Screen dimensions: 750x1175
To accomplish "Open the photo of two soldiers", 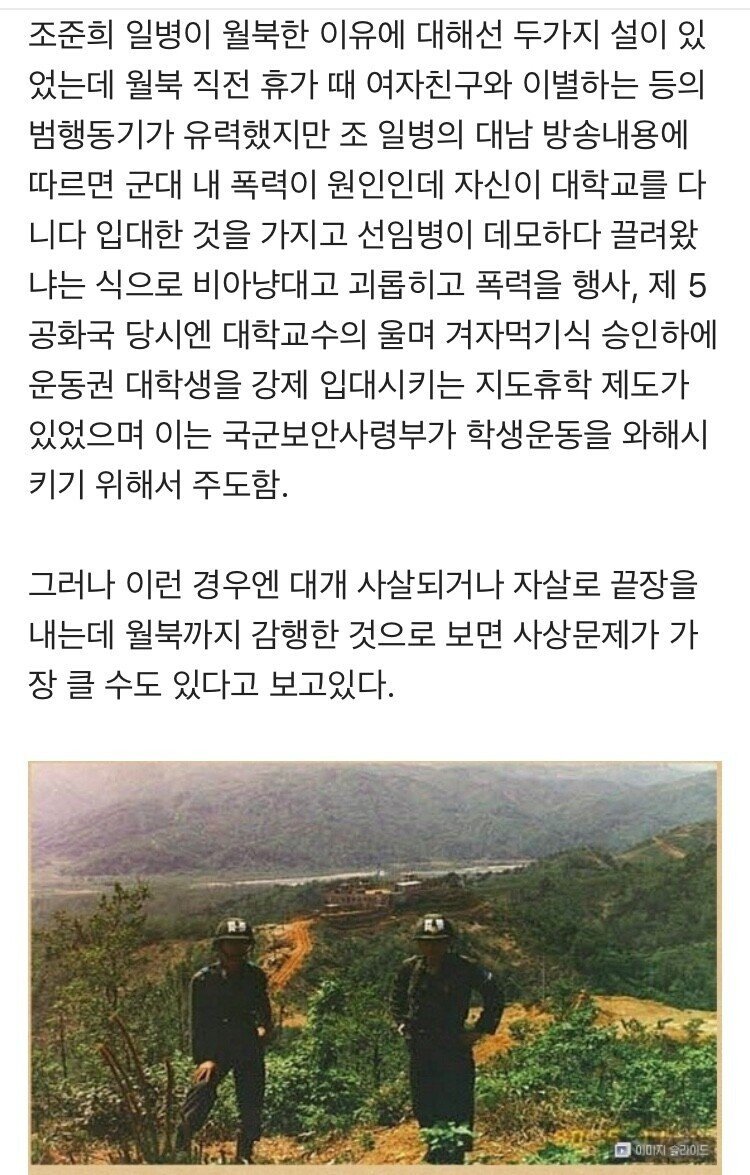I will point(373,960).
